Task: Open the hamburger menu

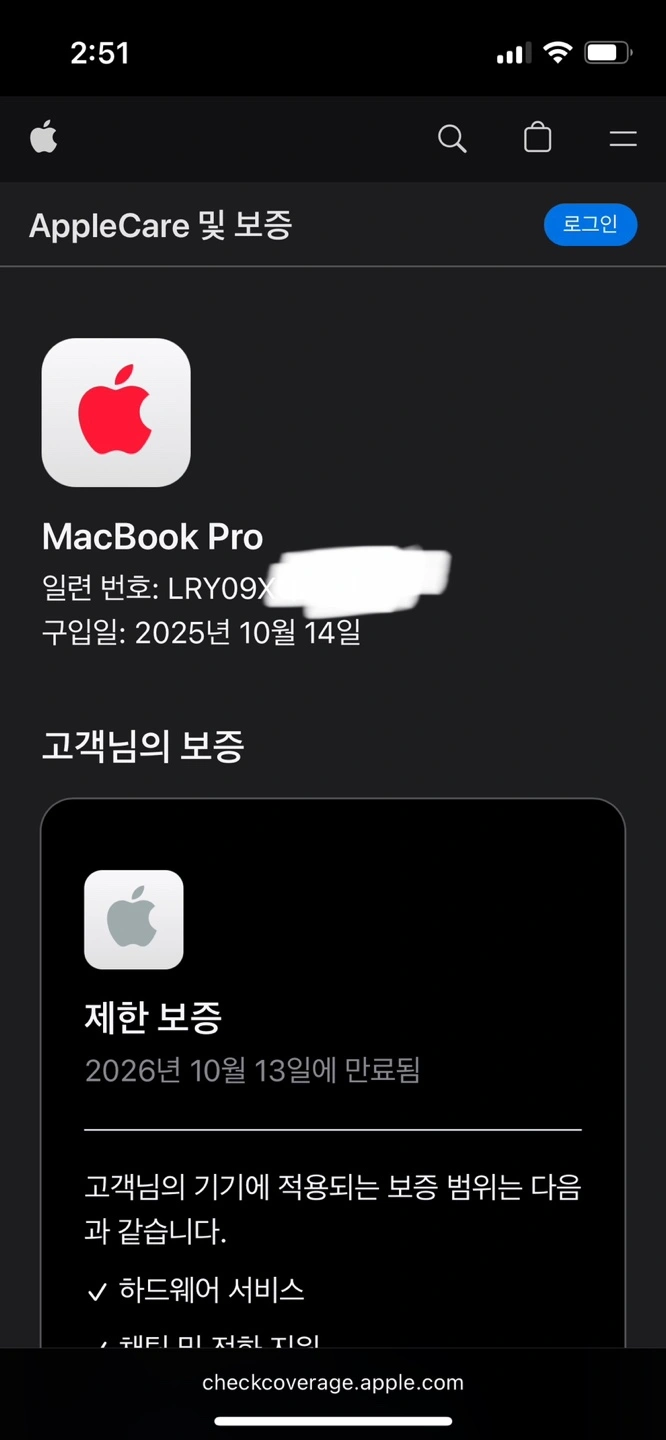Action: click(x=623, y=139)
